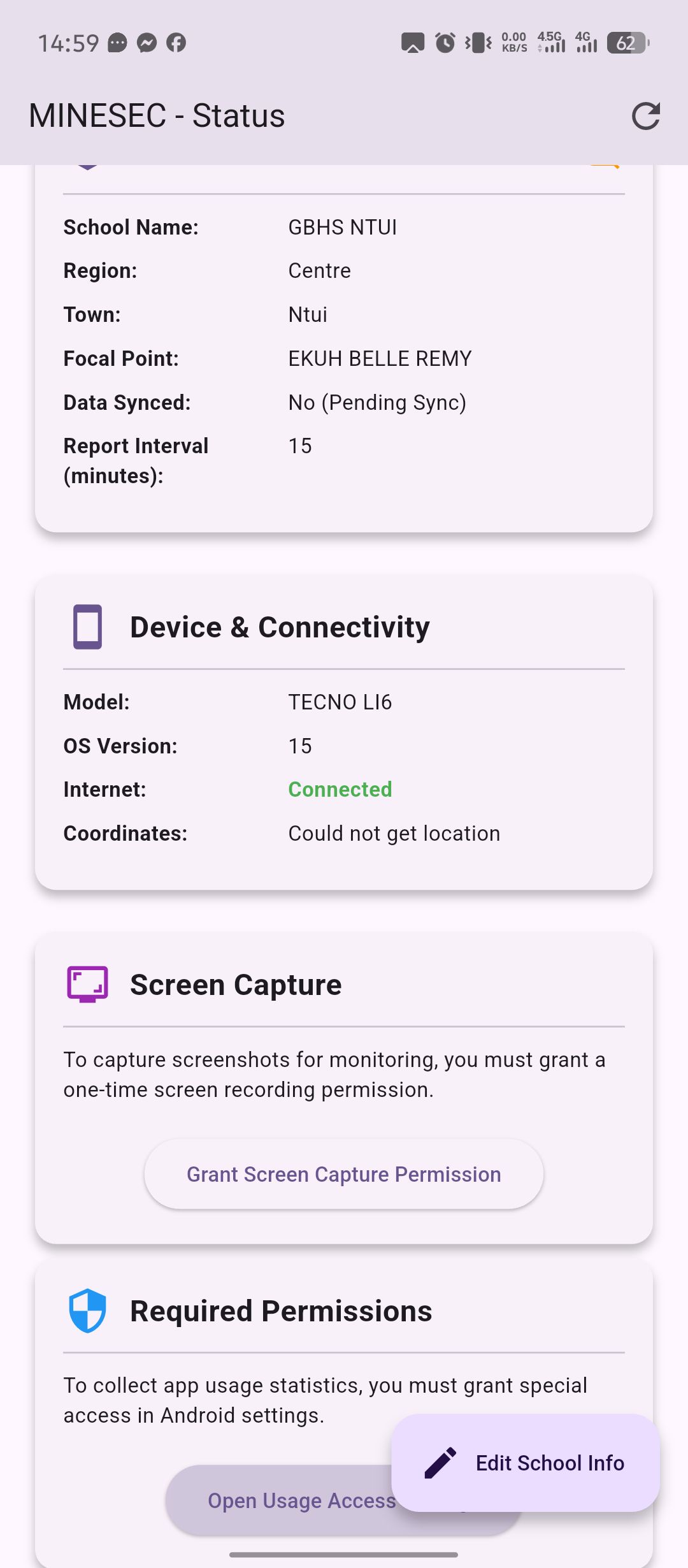Tap the Messenger icon in the status bar
688x1568 pixels.
(x=146, y=42)
